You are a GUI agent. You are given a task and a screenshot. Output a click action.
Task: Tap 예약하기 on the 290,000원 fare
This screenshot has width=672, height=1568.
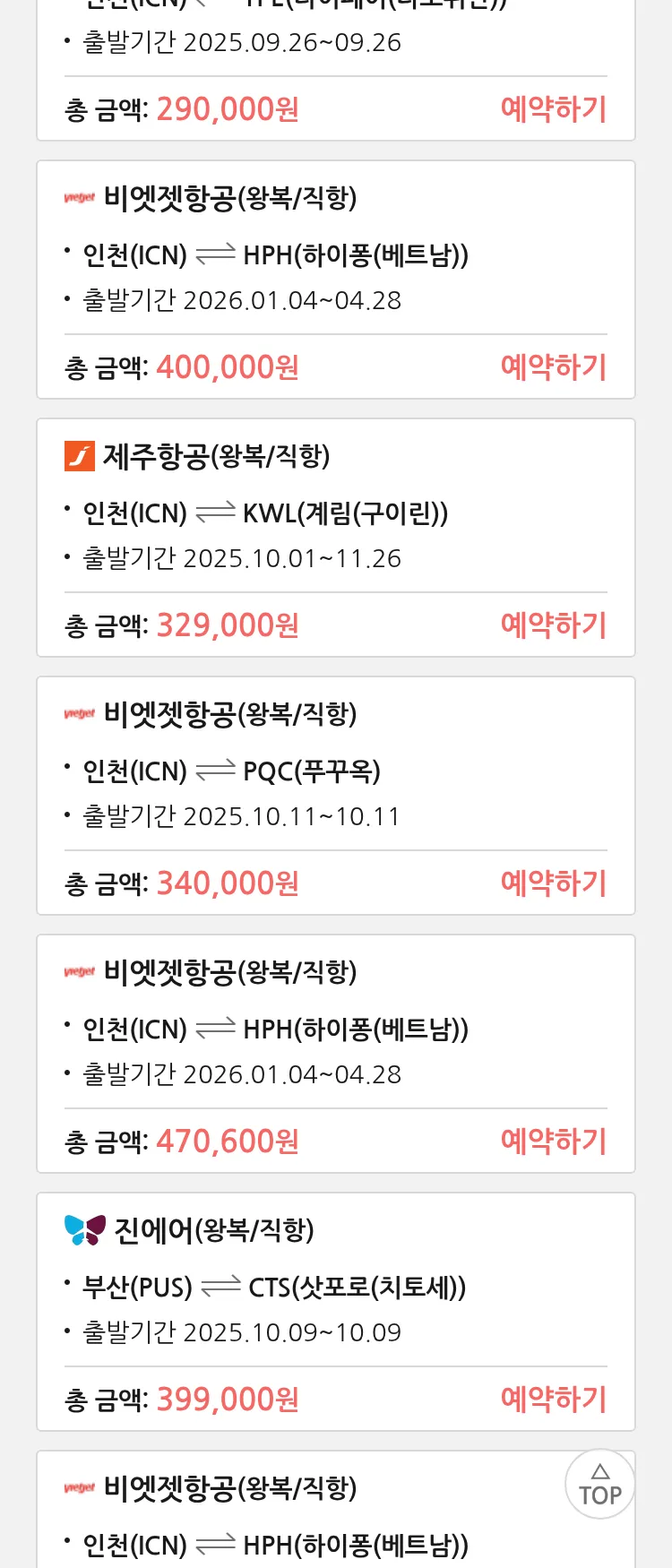tap(553, 109)
